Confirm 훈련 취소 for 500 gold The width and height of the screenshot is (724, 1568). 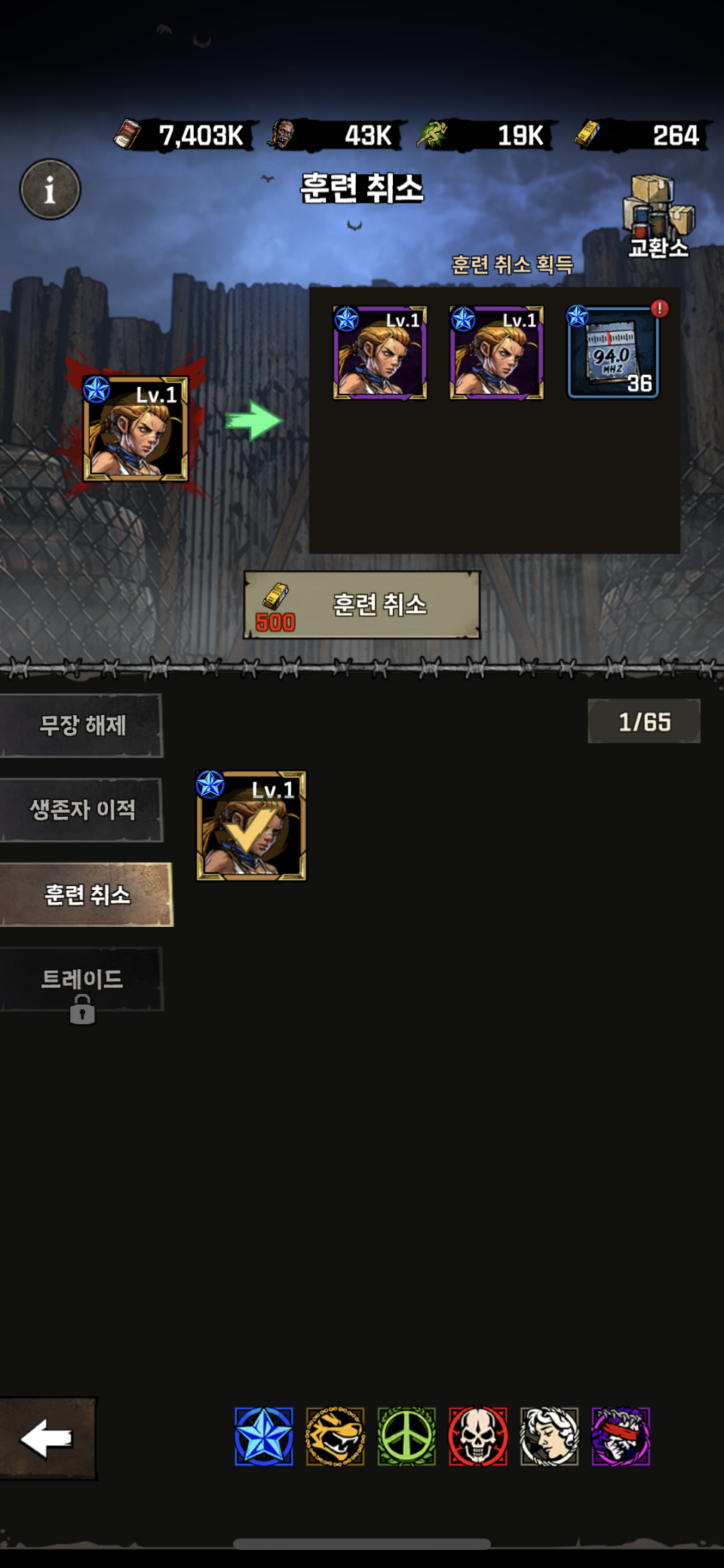(x=362, y=605)
